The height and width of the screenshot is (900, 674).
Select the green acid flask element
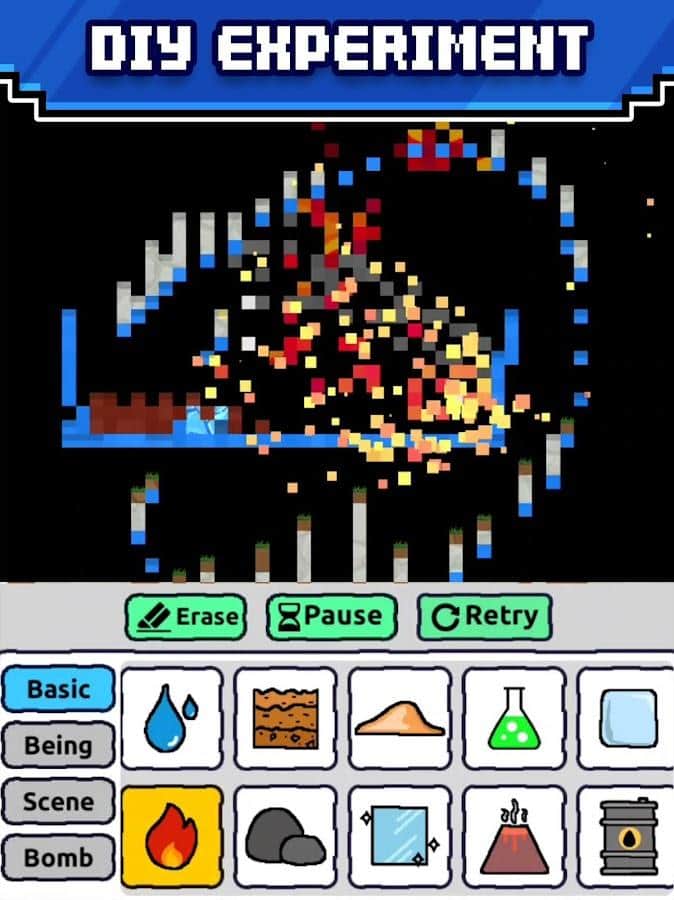click(x=514, y=718)
